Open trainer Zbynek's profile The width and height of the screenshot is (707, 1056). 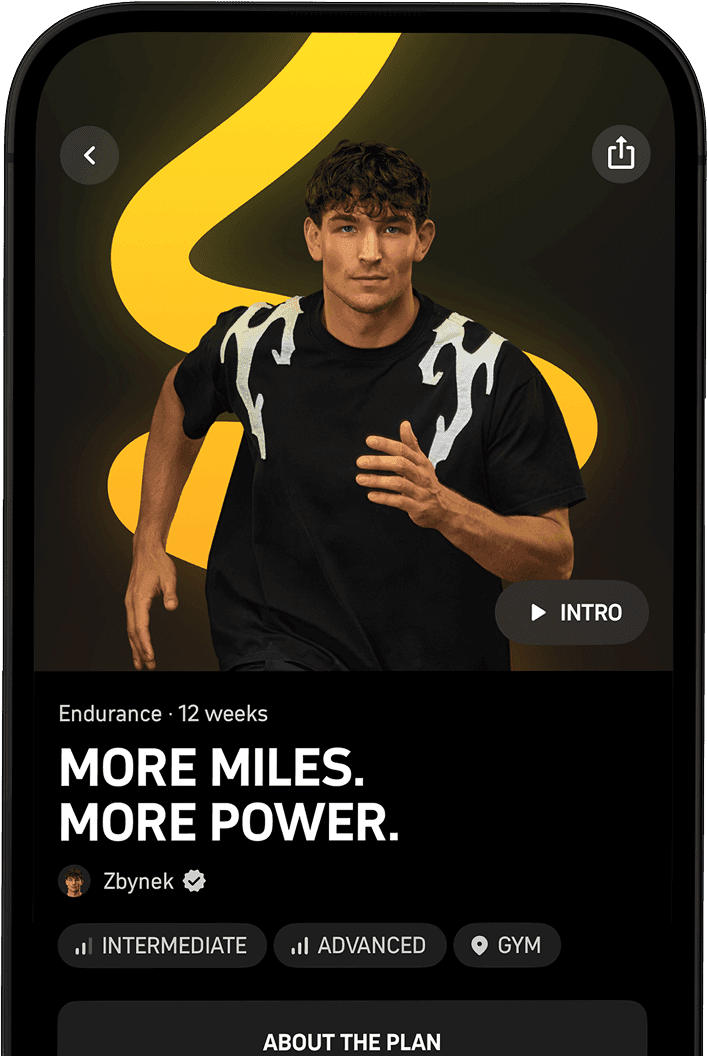pos(137,881)
